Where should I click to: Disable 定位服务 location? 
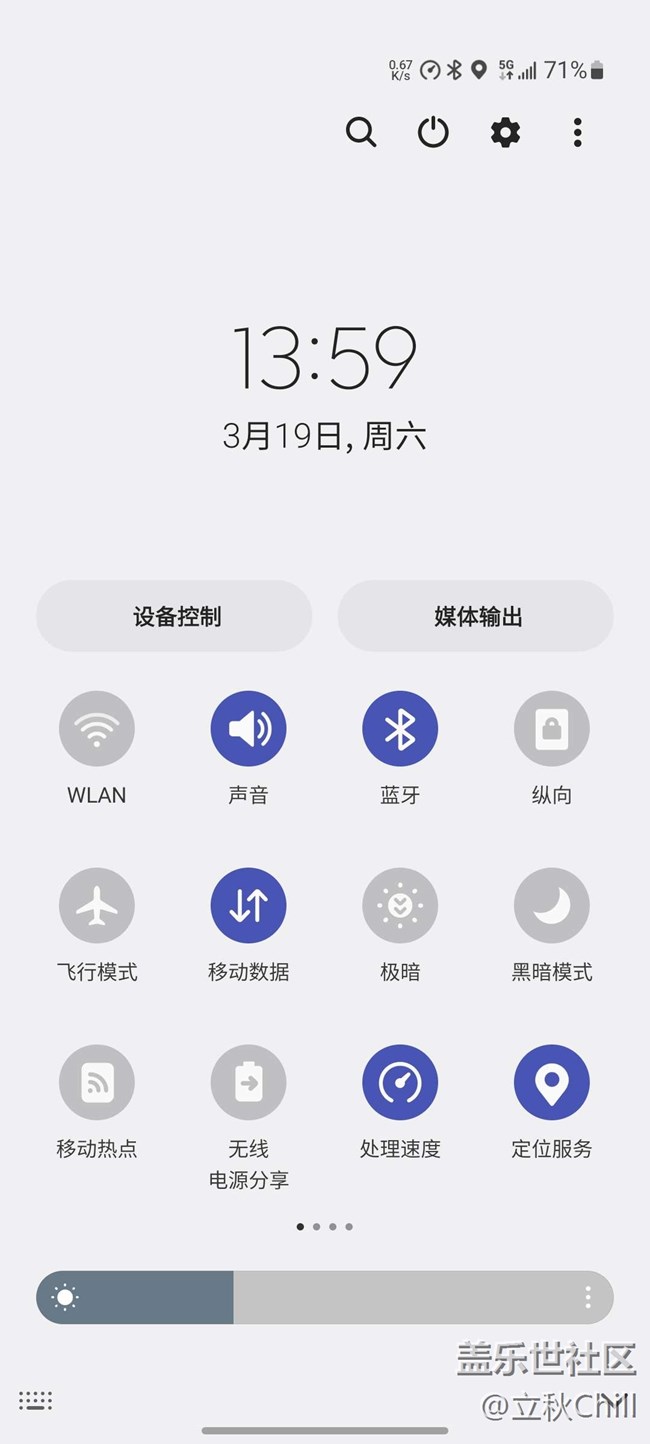(552, 1083)
